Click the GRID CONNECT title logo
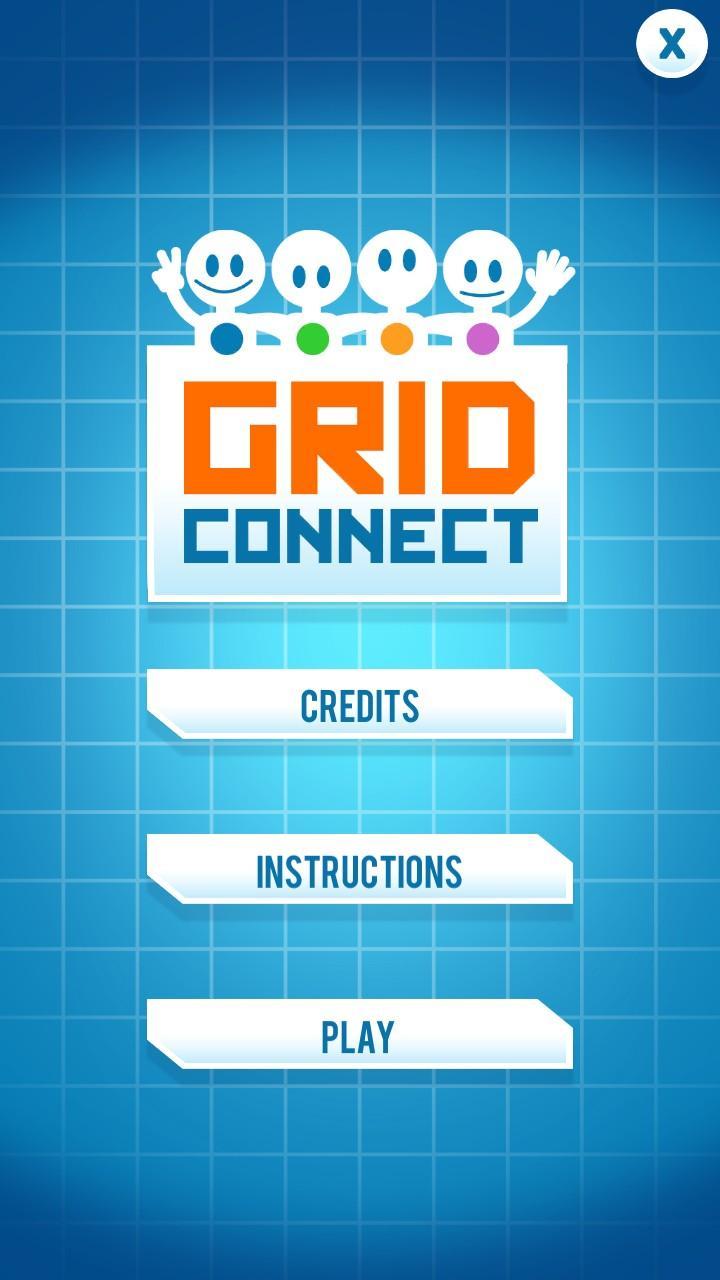Screen dimensions: 720x1280 360,470
